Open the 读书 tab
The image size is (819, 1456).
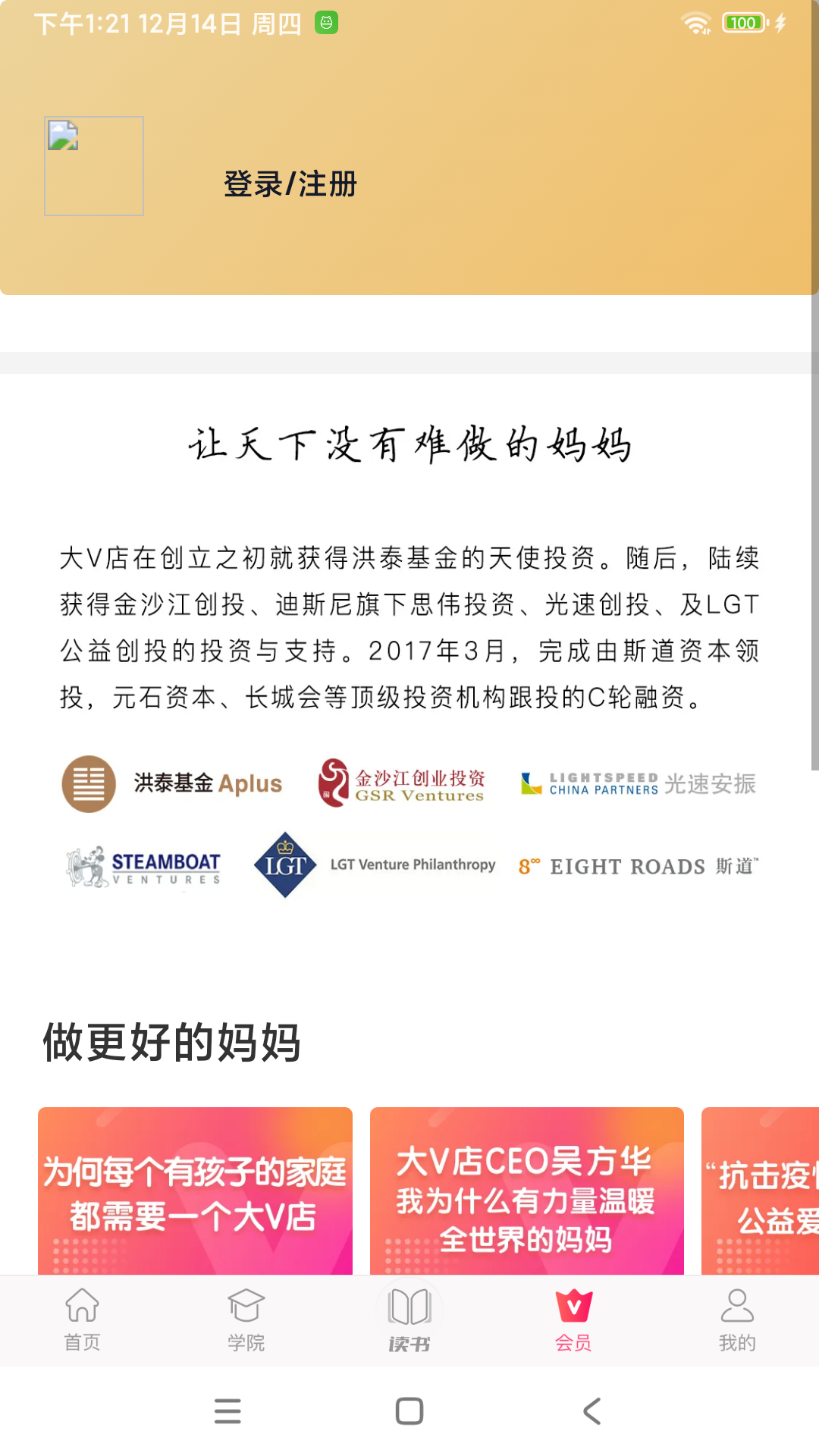pos(409,1320)
